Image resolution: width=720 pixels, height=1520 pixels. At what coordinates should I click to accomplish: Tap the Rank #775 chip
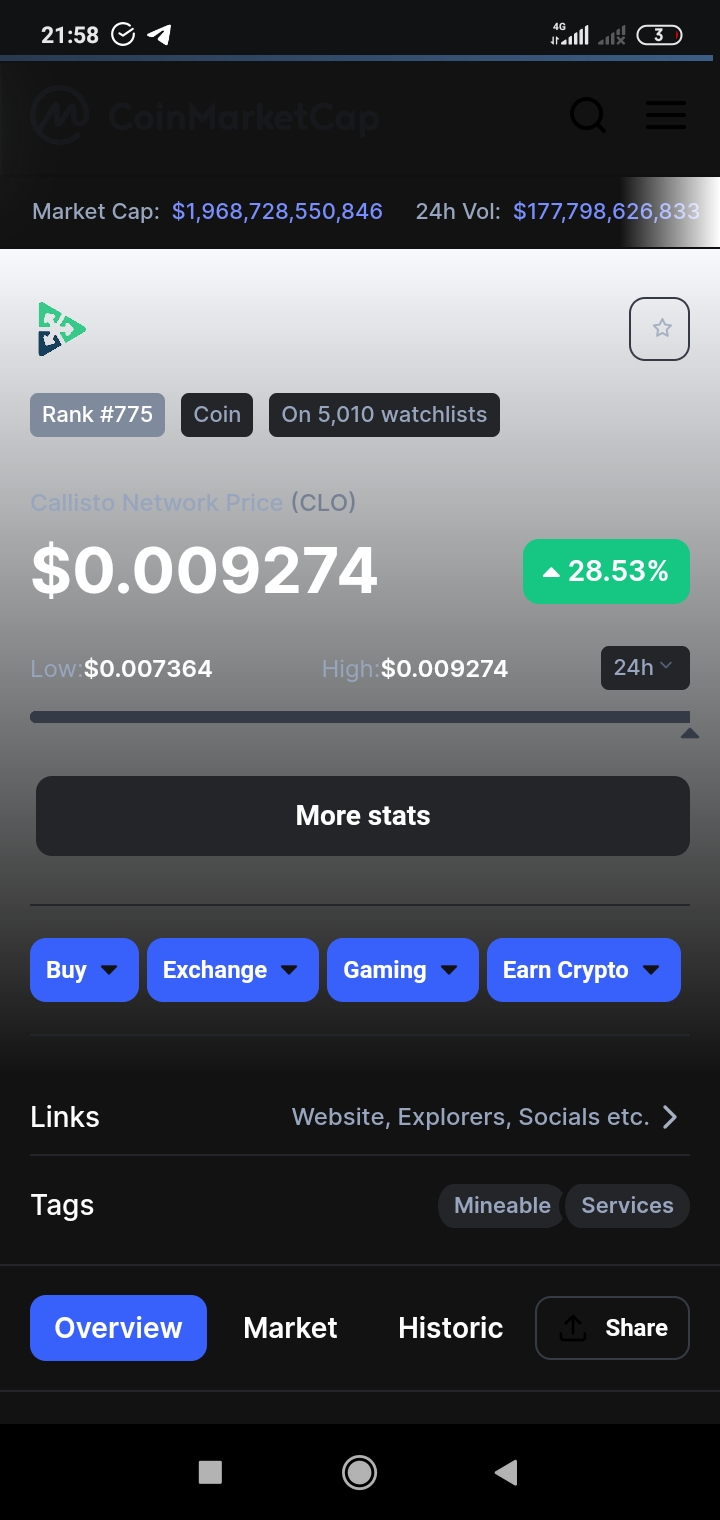(97, 415)
